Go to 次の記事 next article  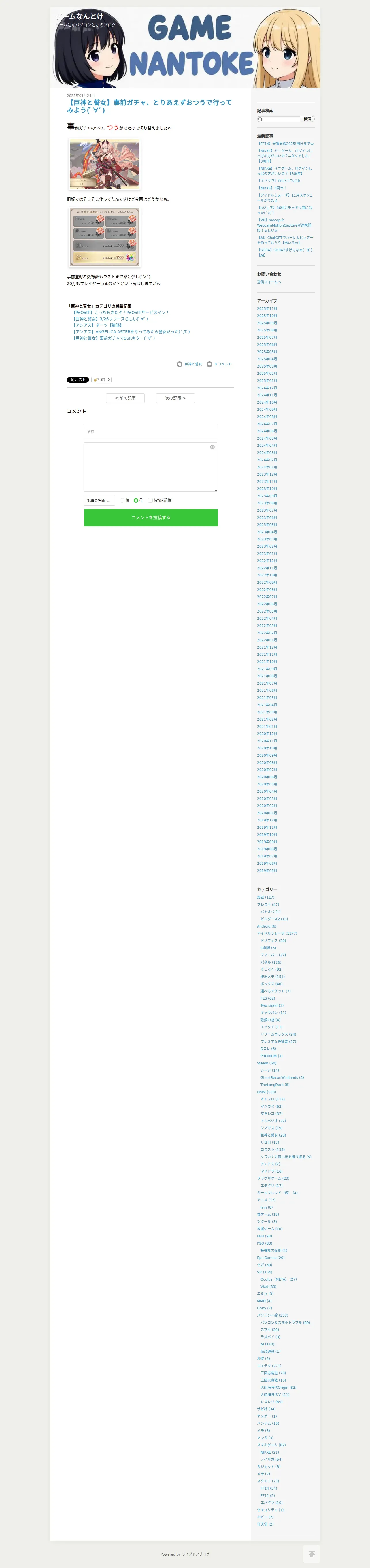175,398
